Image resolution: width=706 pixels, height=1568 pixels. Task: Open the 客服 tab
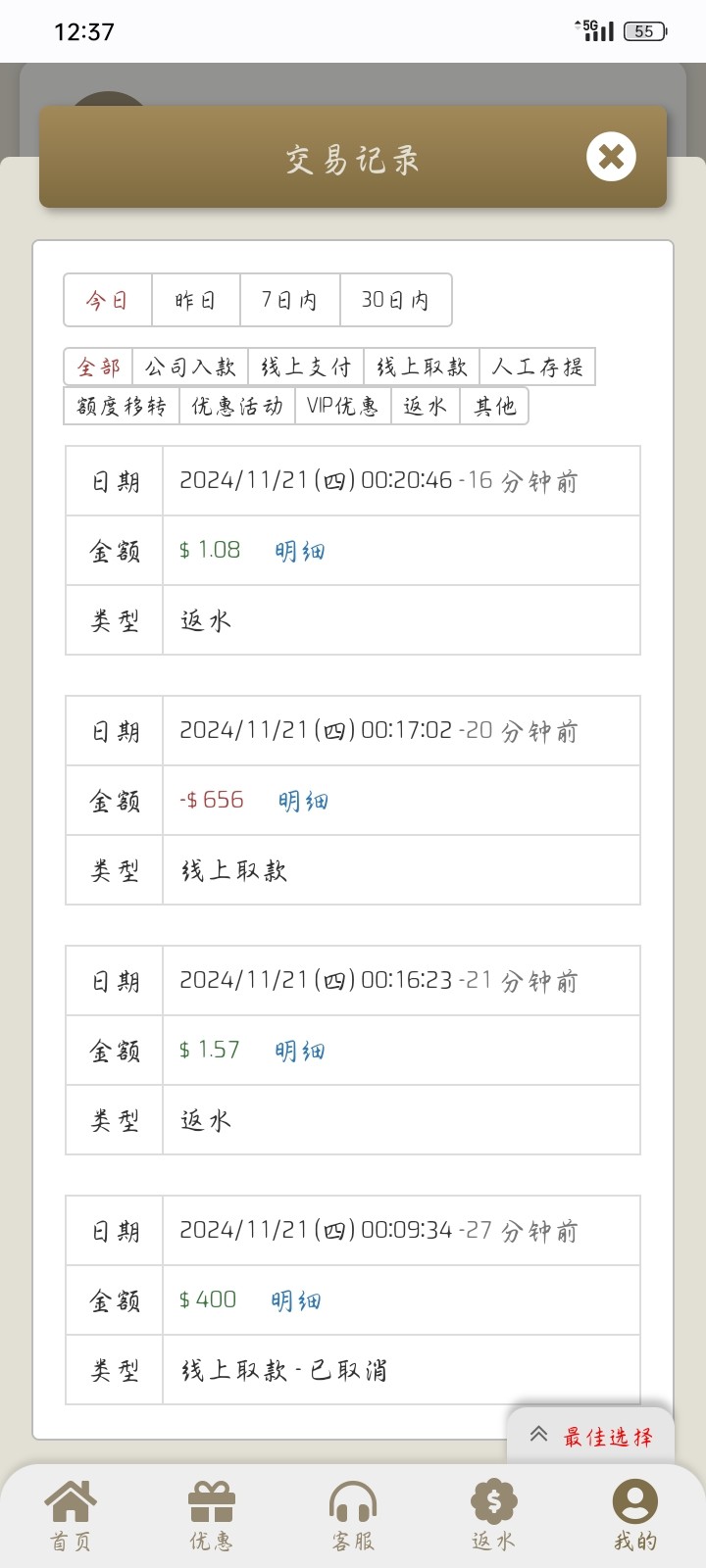(353, 1515)
